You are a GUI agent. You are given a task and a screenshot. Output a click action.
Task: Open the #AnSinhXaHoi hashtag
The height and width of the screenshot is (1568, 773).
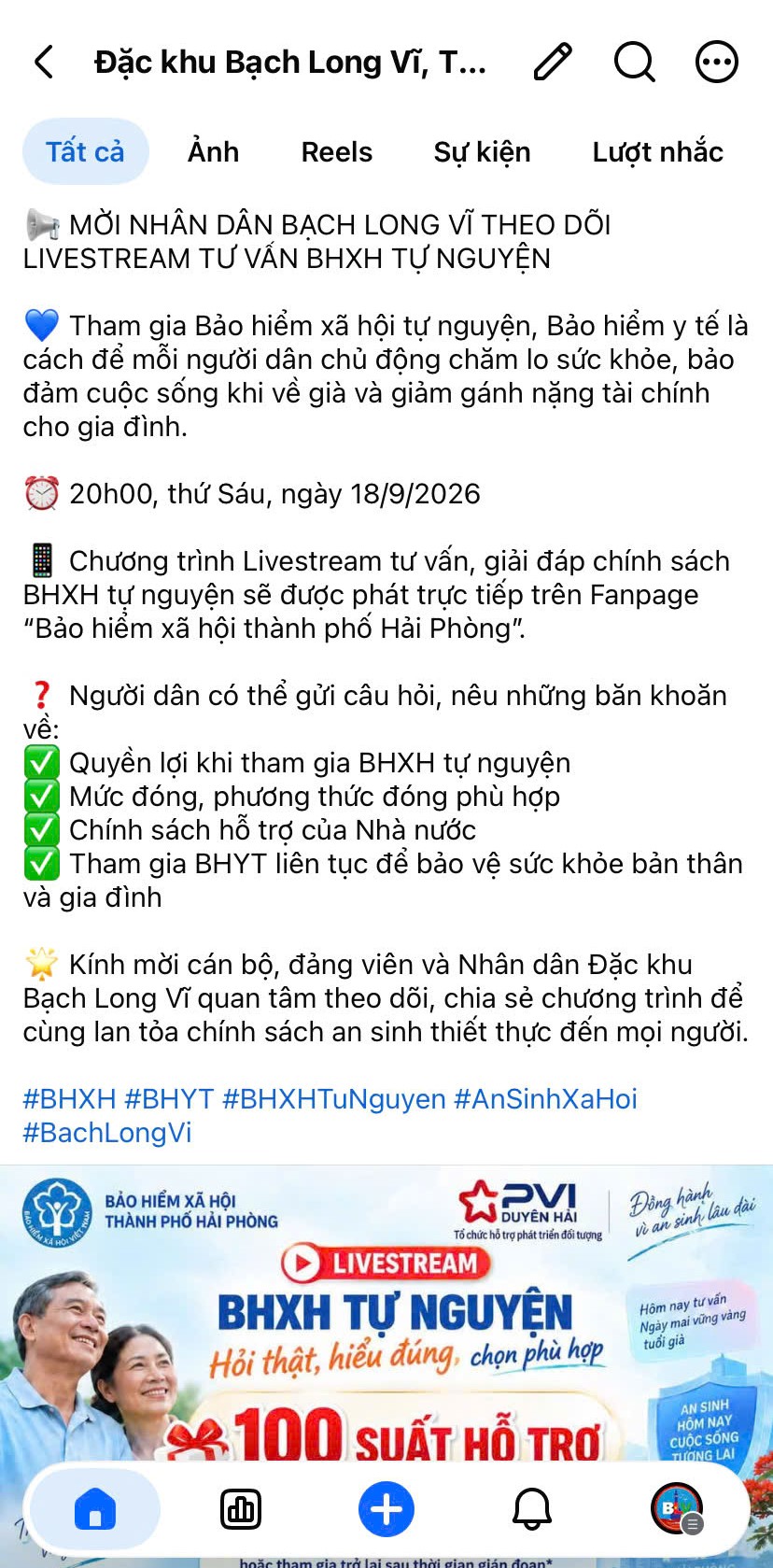(x=545, y=1098)
